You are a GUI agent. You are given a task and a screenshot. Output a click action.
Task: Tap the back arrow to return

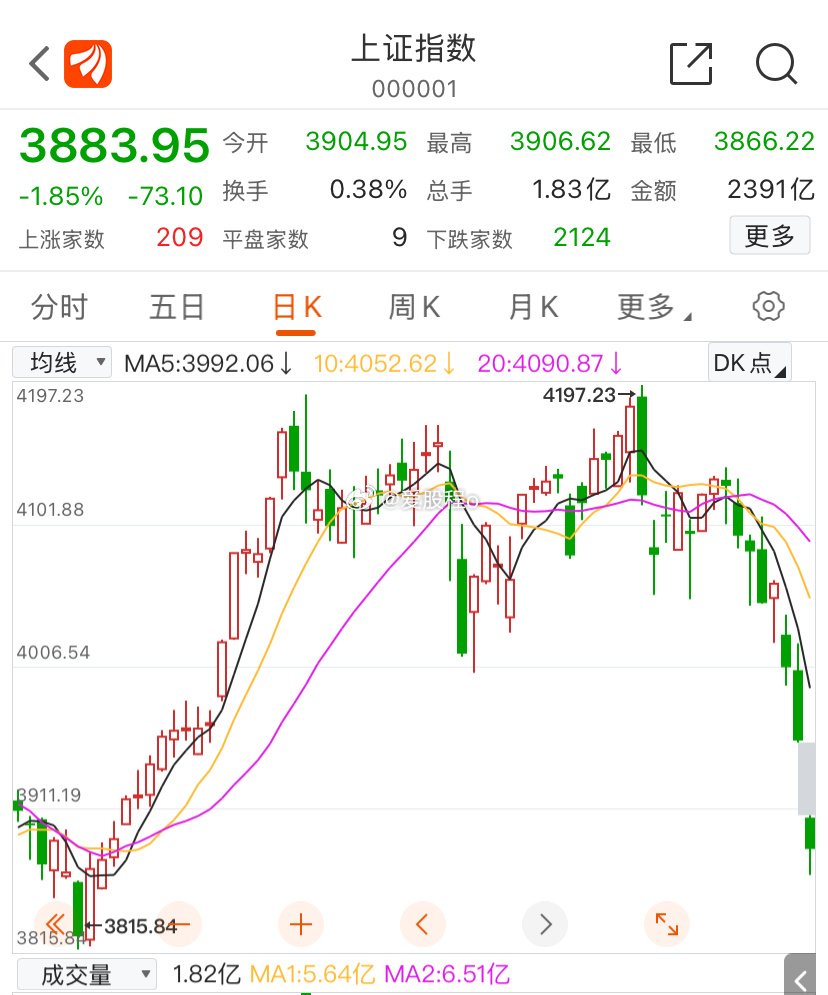(x=38, y=62)
